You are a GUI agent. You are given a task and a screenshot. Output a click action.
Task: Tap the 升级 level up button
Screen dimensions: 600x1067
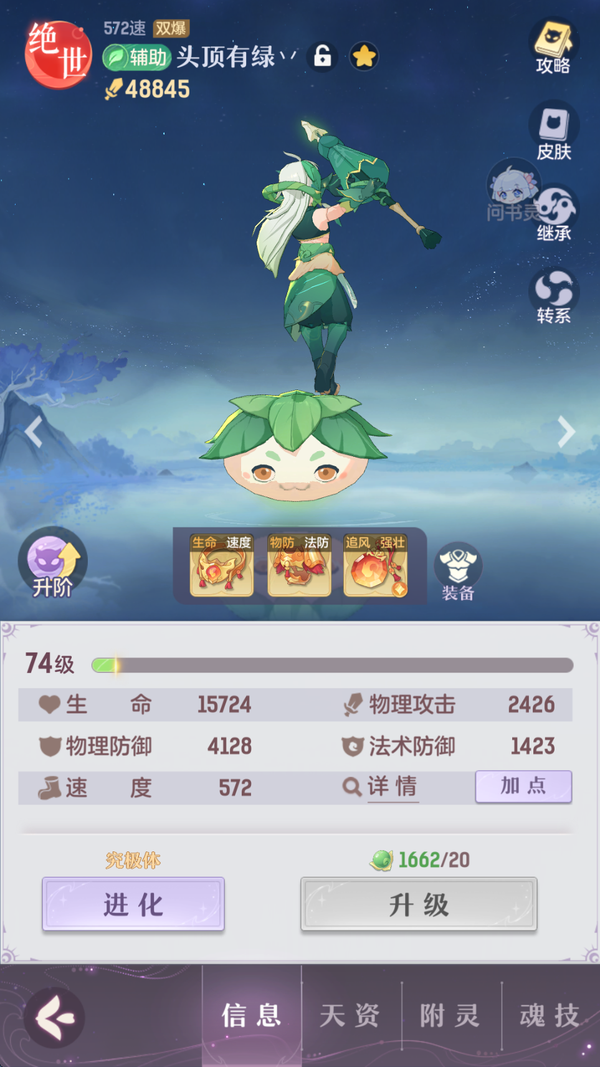[x=418, y=904]
